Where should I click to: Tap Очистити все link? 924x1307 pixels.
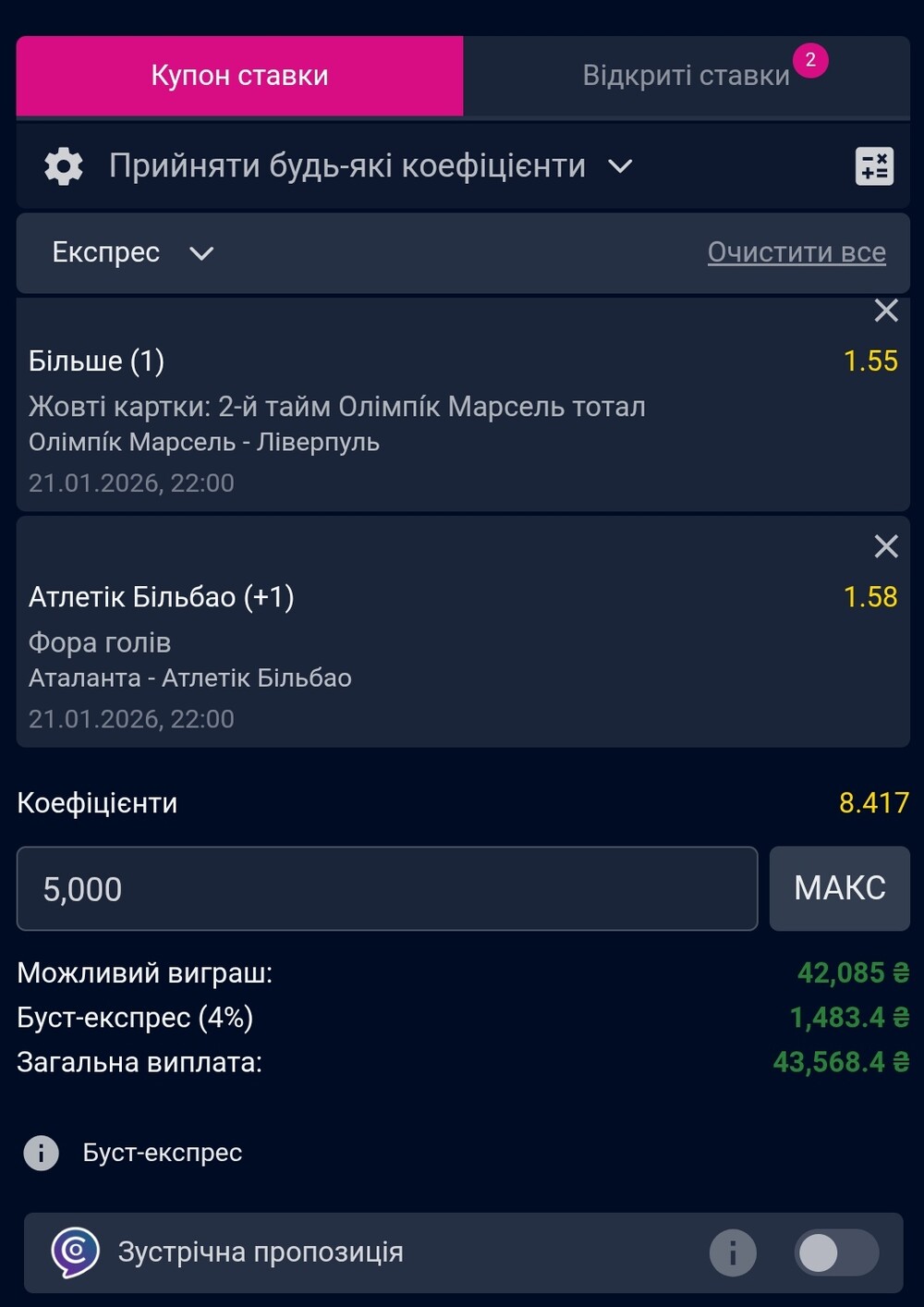tap(796, 252)
